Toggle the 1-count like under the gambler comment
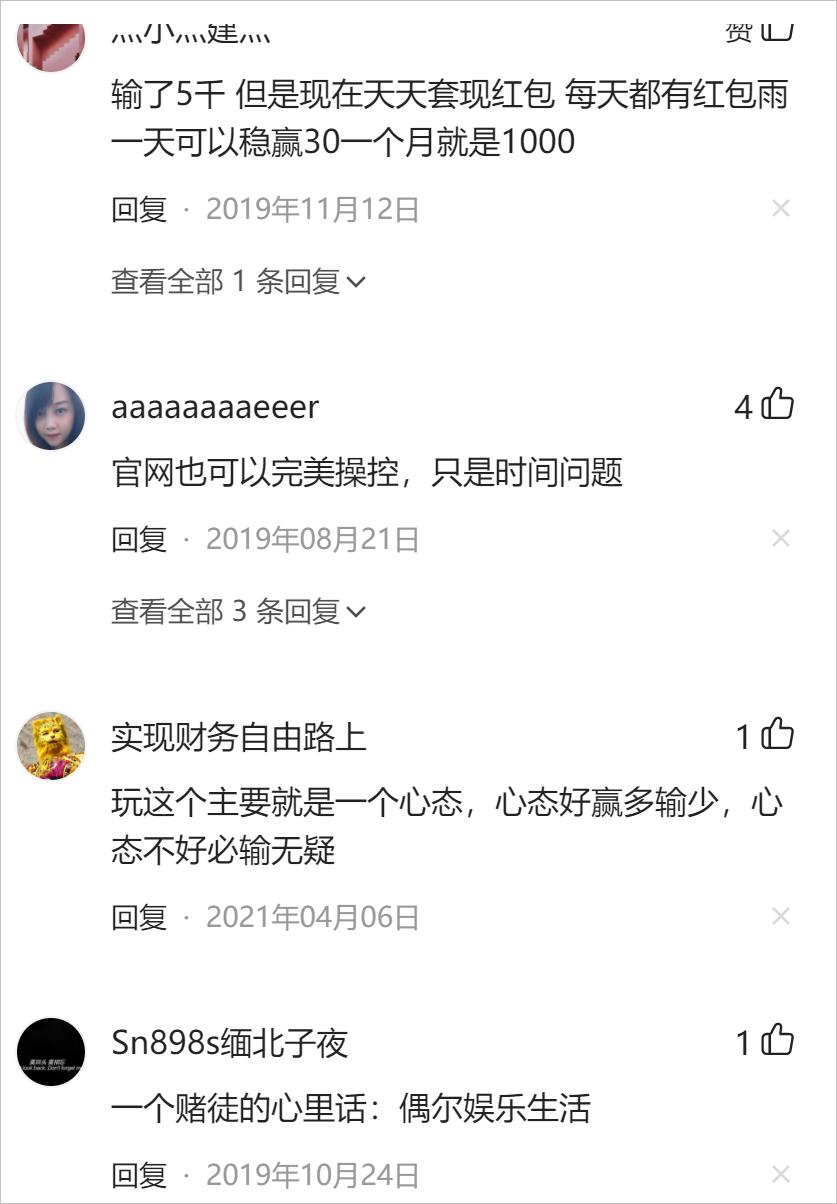This screenshot has height=1204, width=837. [x=780, y=1041]
